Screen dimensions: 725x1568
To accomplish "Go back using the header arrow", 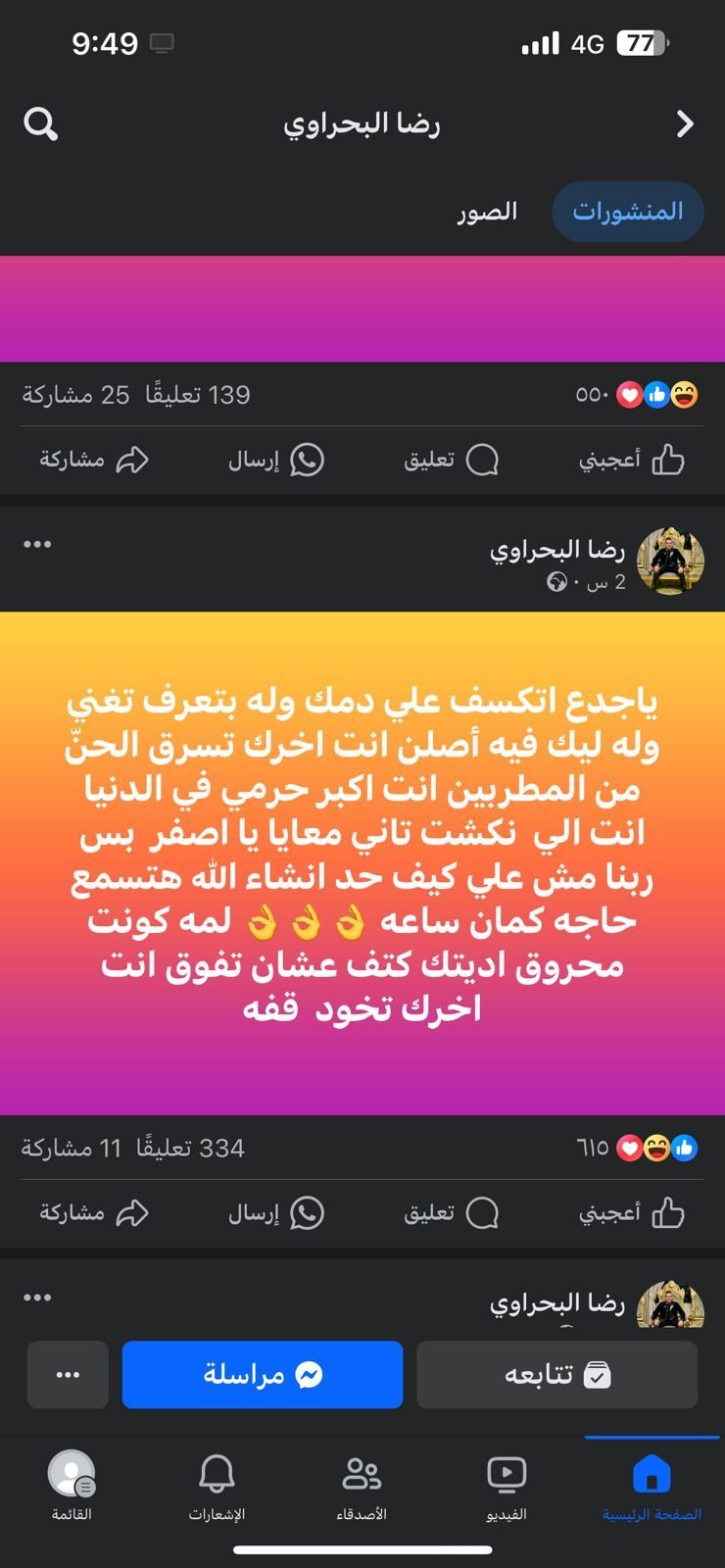I will coord(685,124).
